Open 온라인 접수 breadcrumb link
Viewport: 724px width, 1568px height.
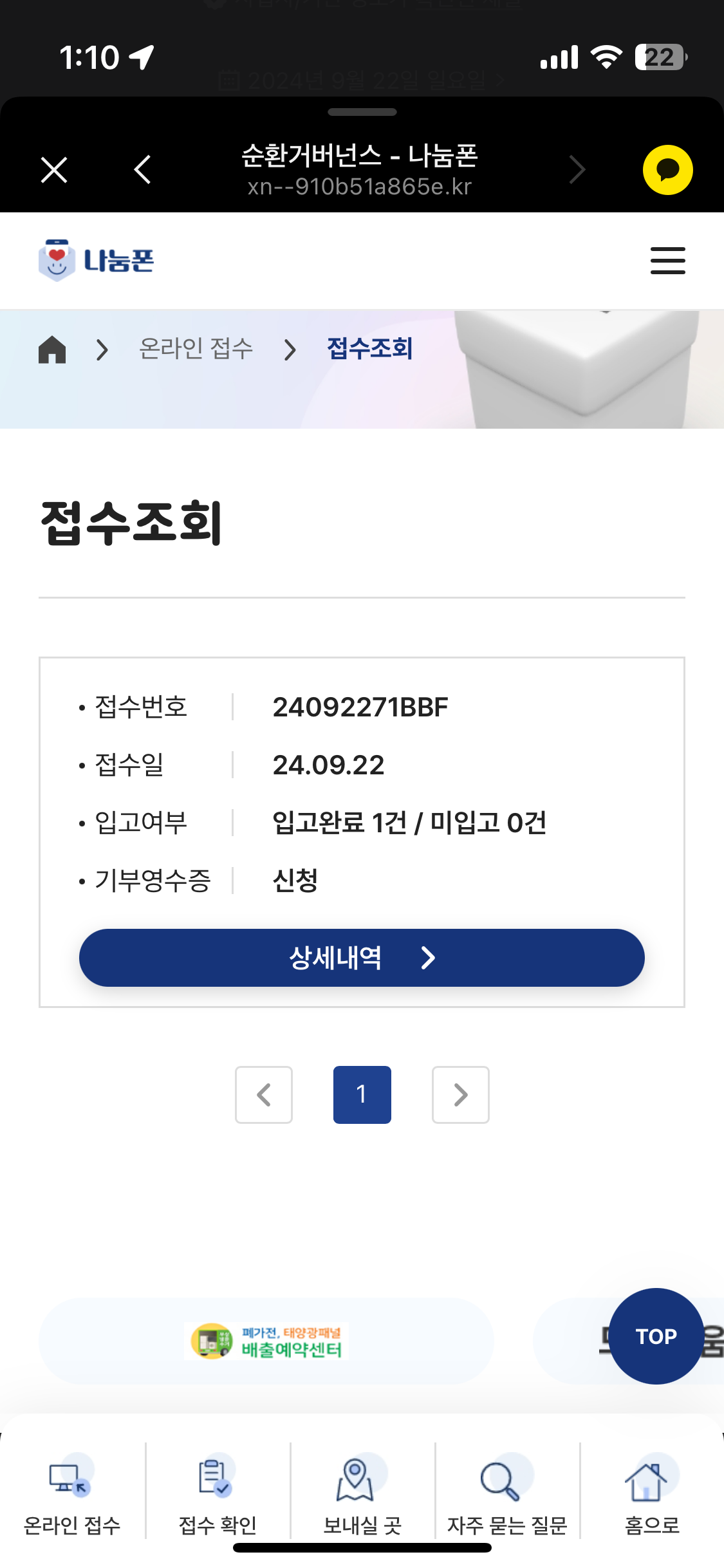[196, 349]
